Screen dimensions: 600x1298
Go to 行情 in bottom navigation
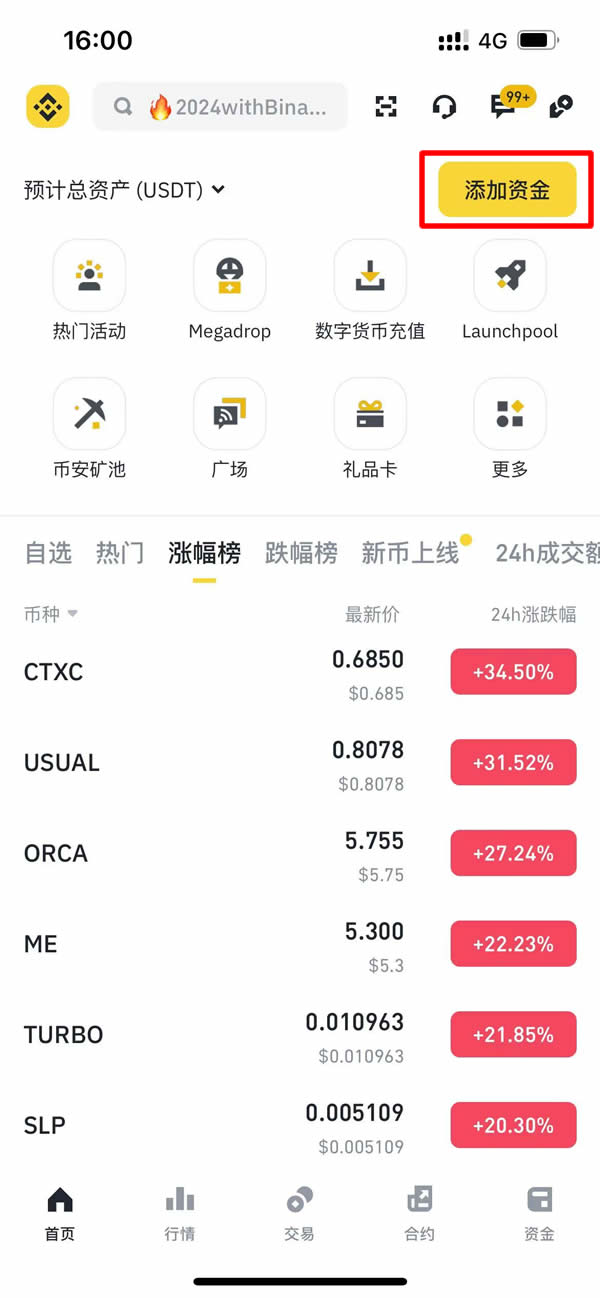click(180, 1213)
